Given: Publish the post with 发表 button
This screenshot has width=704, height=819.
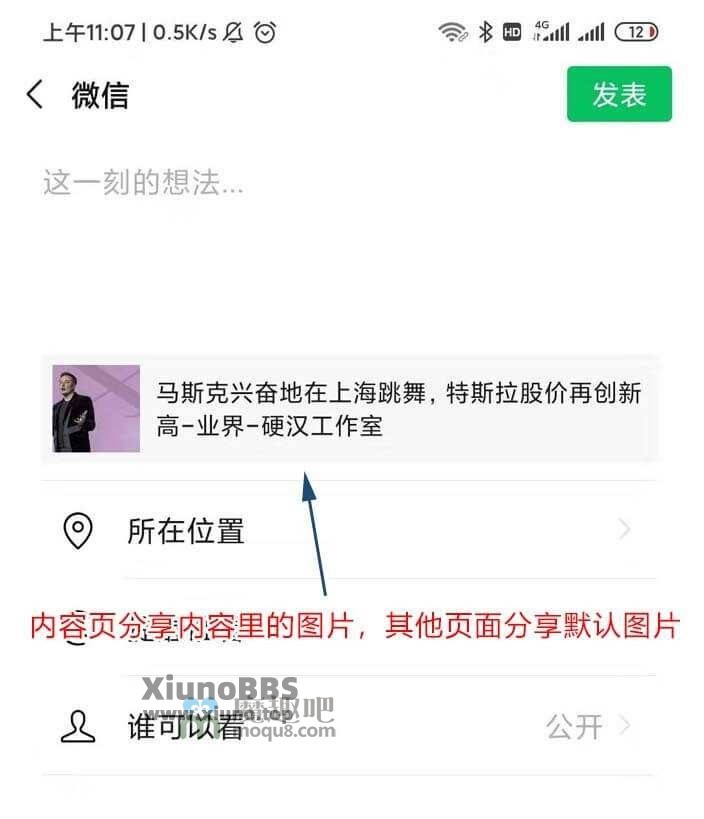Looking at the screenshot, I should (619, 95).
